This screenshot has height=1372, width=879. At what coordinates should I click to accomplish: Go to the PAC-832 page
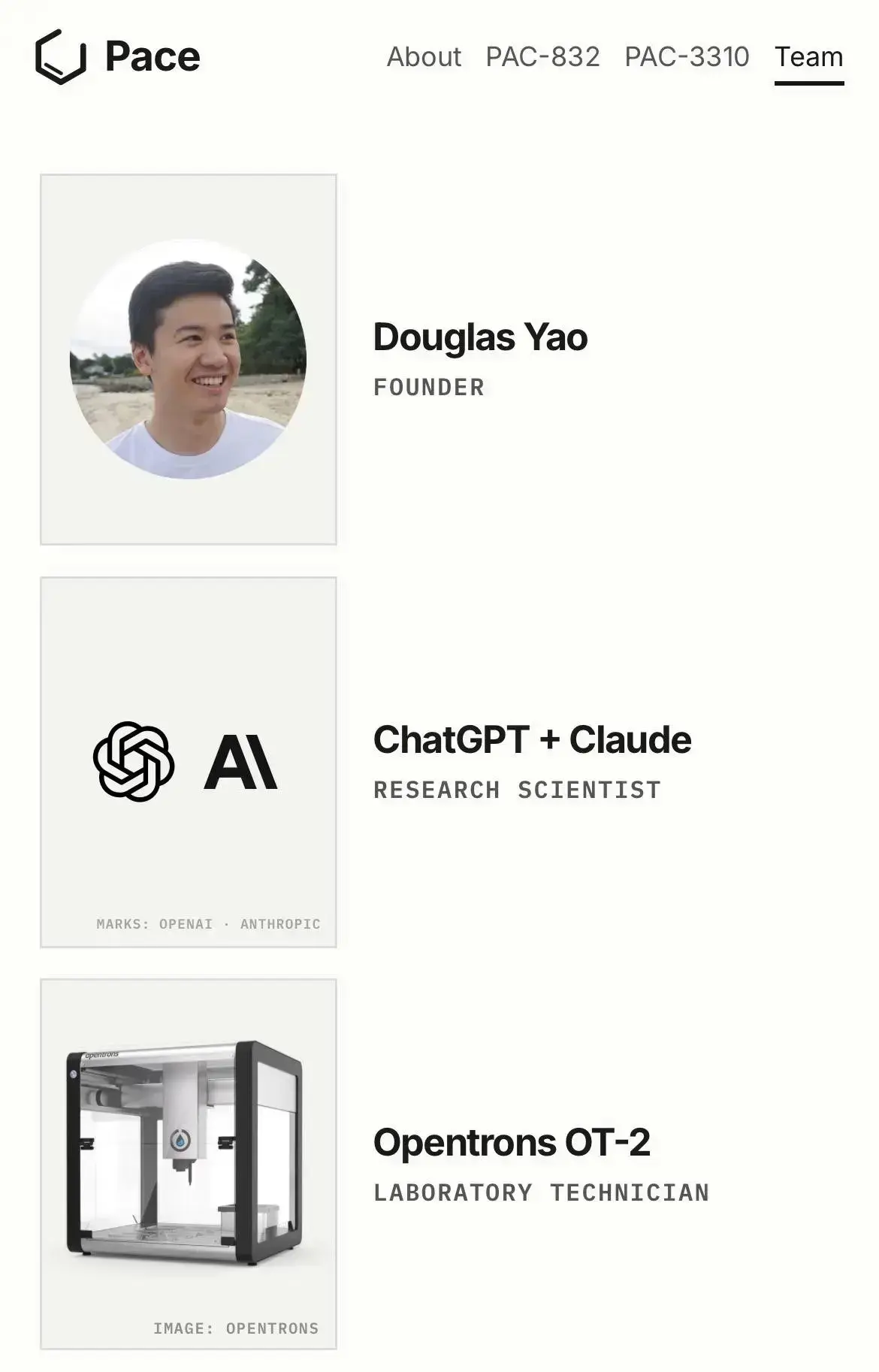click(x=542, y=57)
